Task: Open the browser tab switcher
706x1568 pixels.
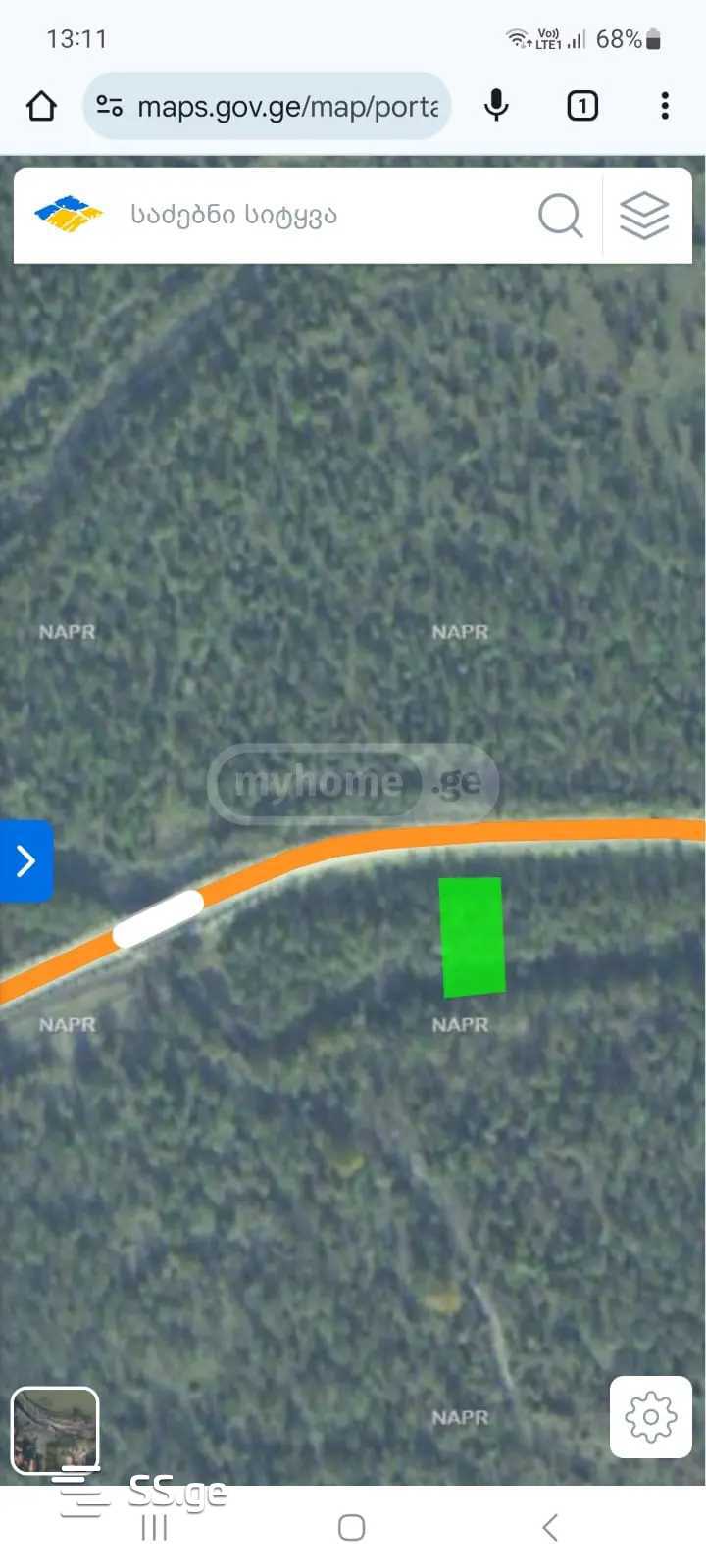Action: [x=582, y=106]
